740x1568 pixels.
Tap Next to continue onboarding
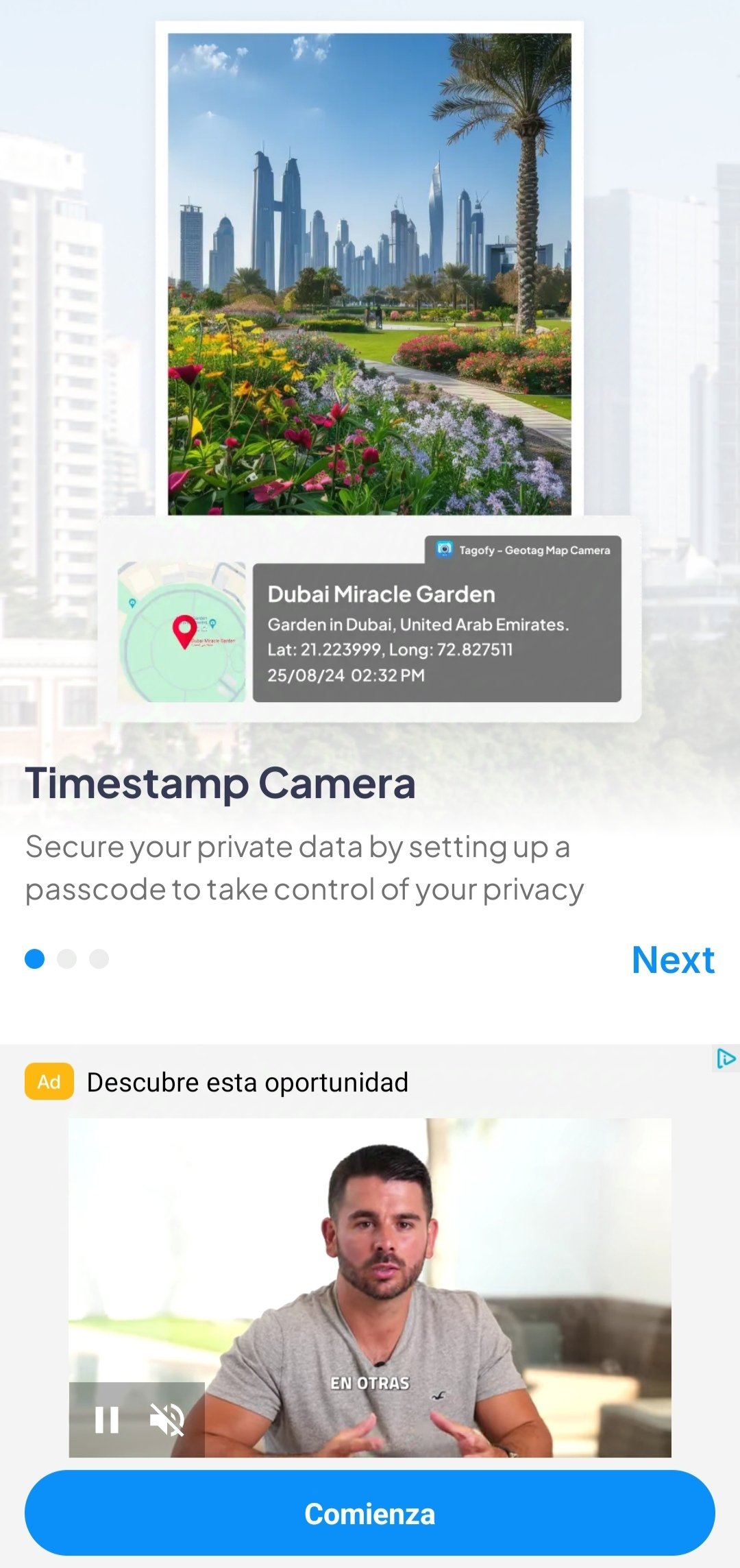point(673,960)
